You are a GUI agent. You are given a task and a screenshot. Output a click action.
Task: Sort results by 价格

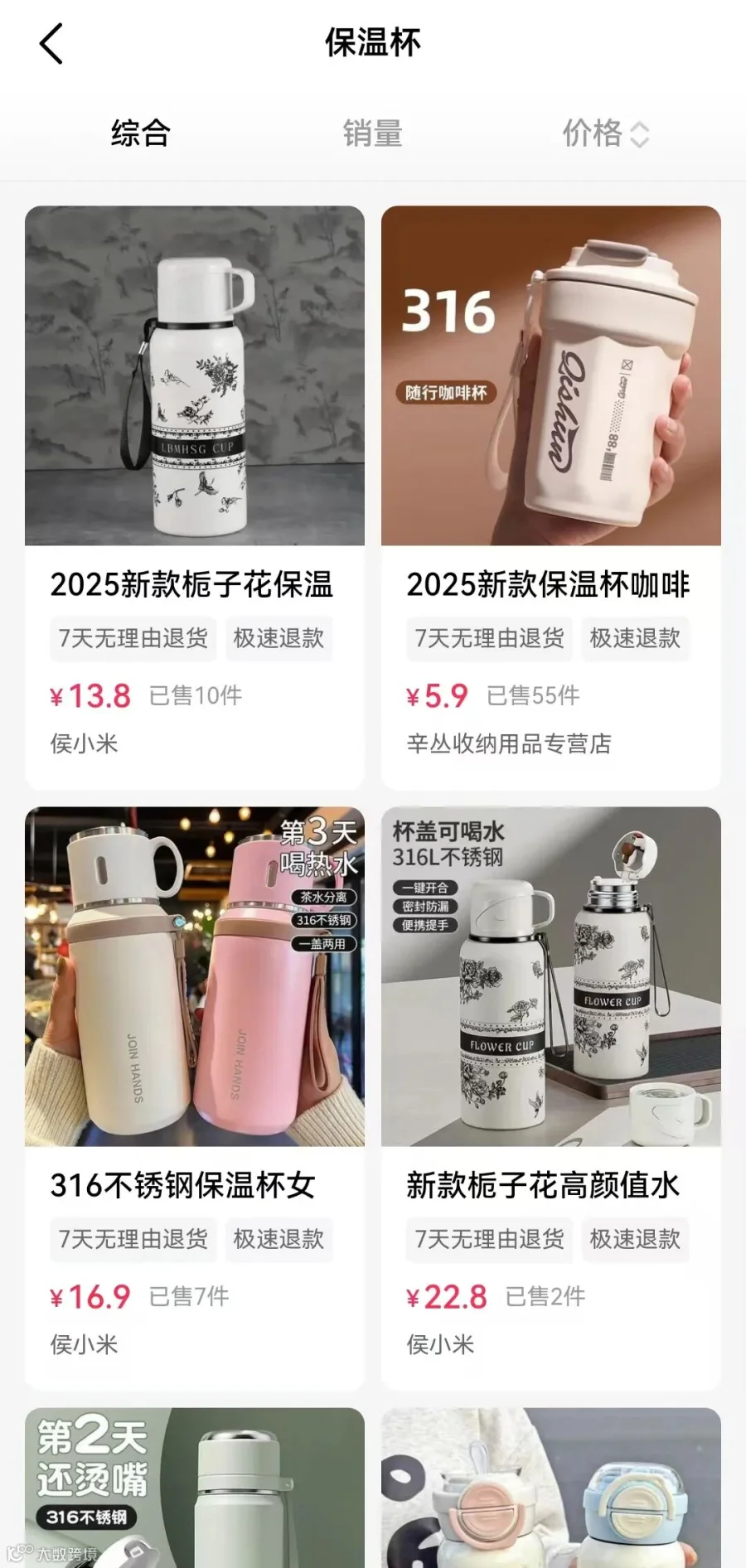[x=605, y=133]
